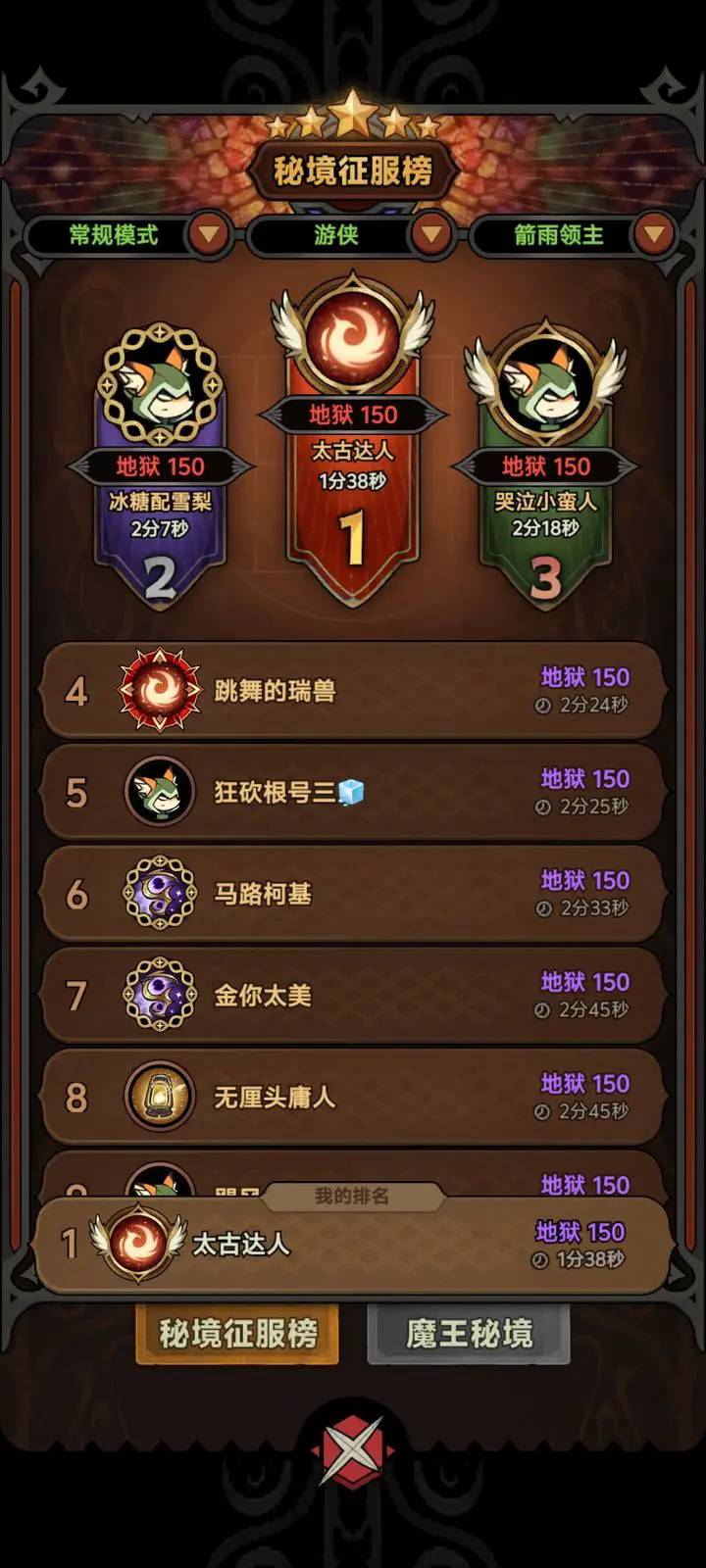The width and height of the screenshot is (706, 1568).
Task: Select rank 6 player 马路柯基
Action: (353, 895)
